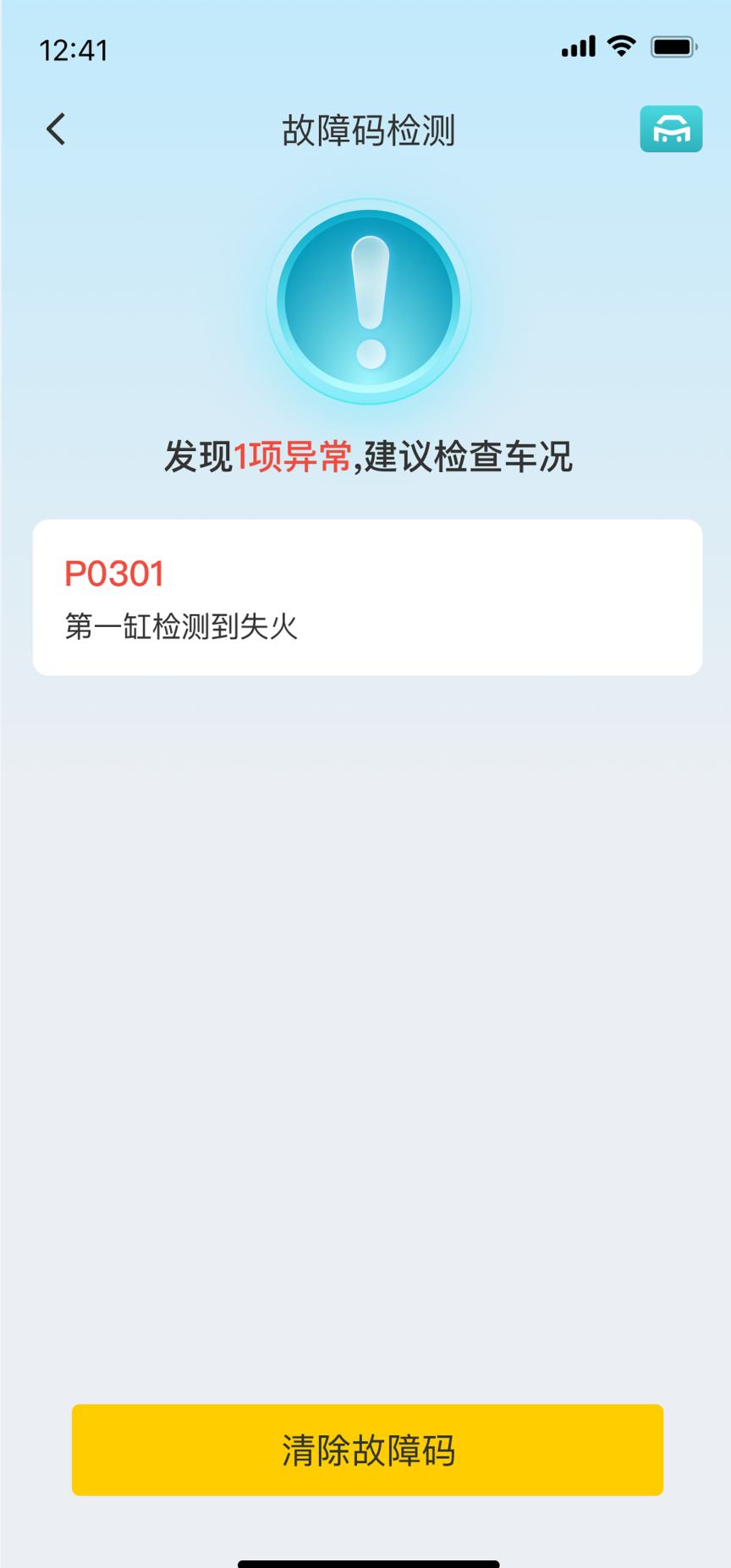Open the P0301 fault code card
Viewport: 731px width, 1568px height.
pyautogui.click(x=367, y=597)
